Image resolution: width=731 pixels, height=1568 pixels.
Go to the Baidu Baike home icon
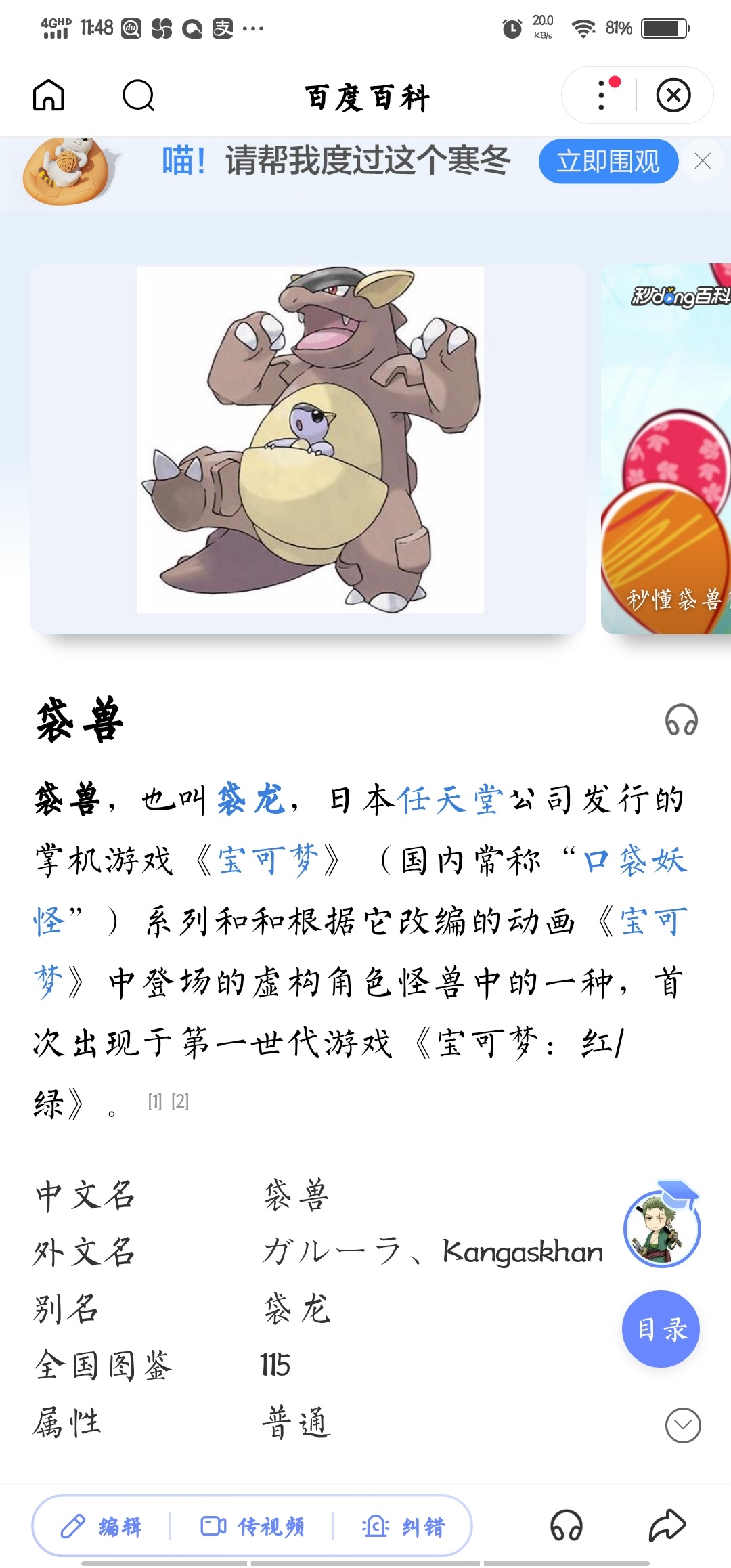[49, 95]
